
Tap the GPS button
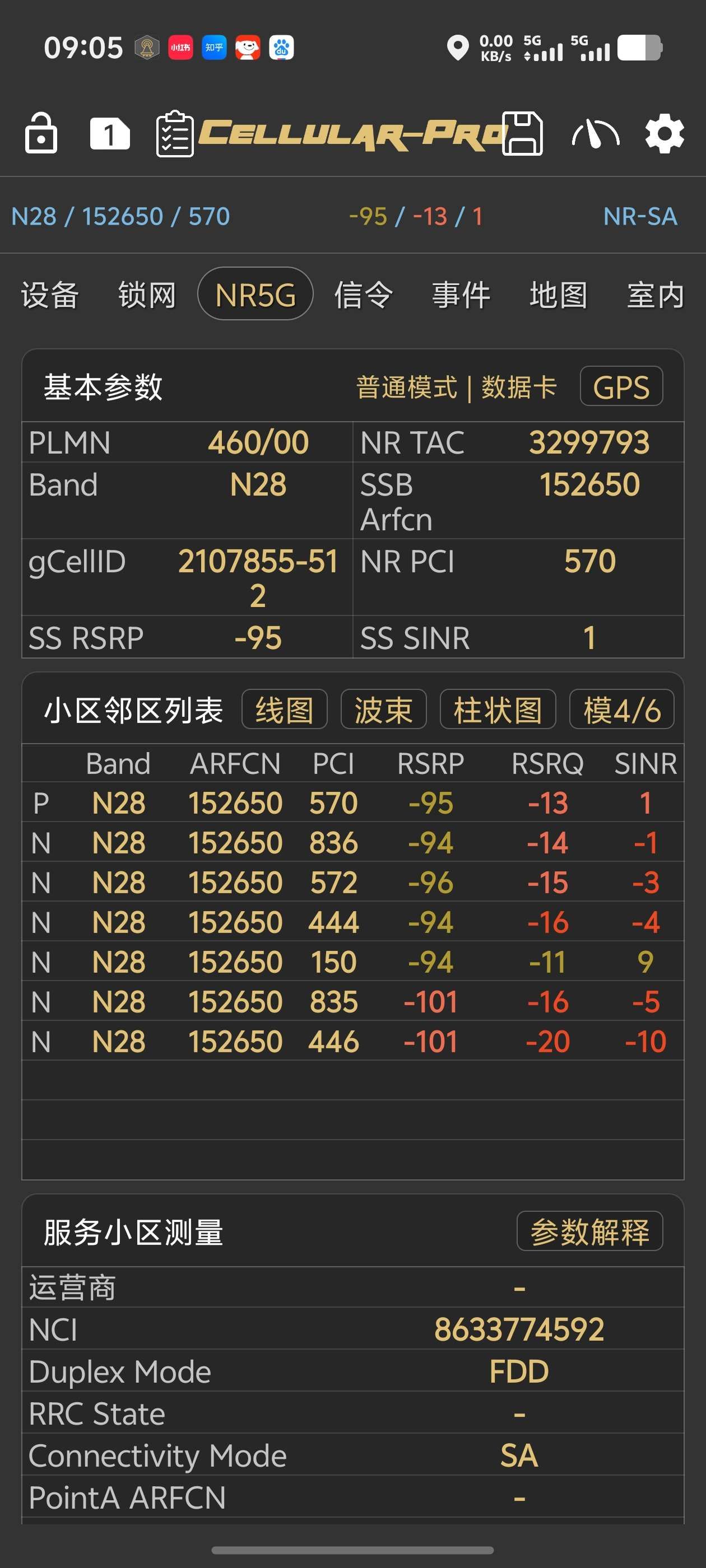pyautogui.click(x=621, y=387)
